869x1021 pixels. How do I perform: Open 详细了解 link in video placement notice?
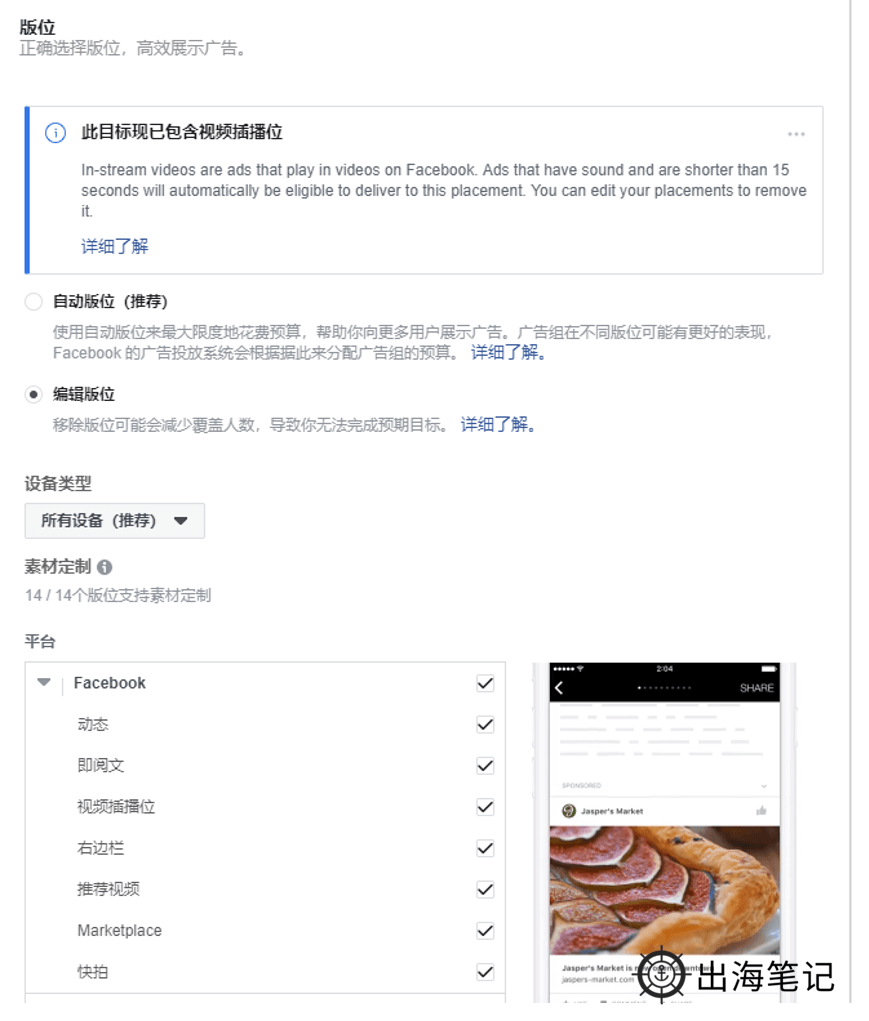[114, 246]
